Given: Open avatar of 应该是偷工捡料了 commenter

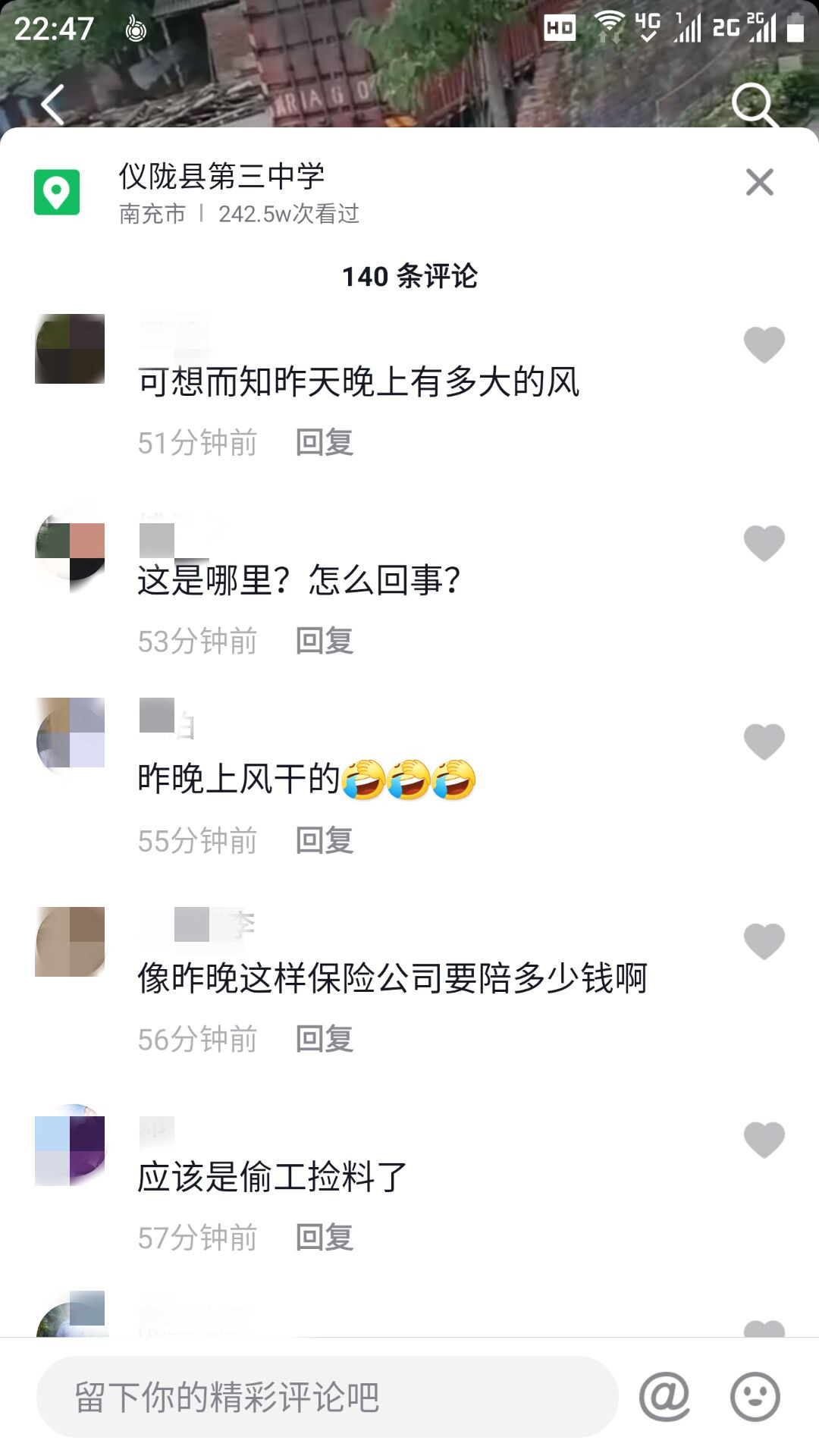Looking at the screenshot, I should [70, 1145].
